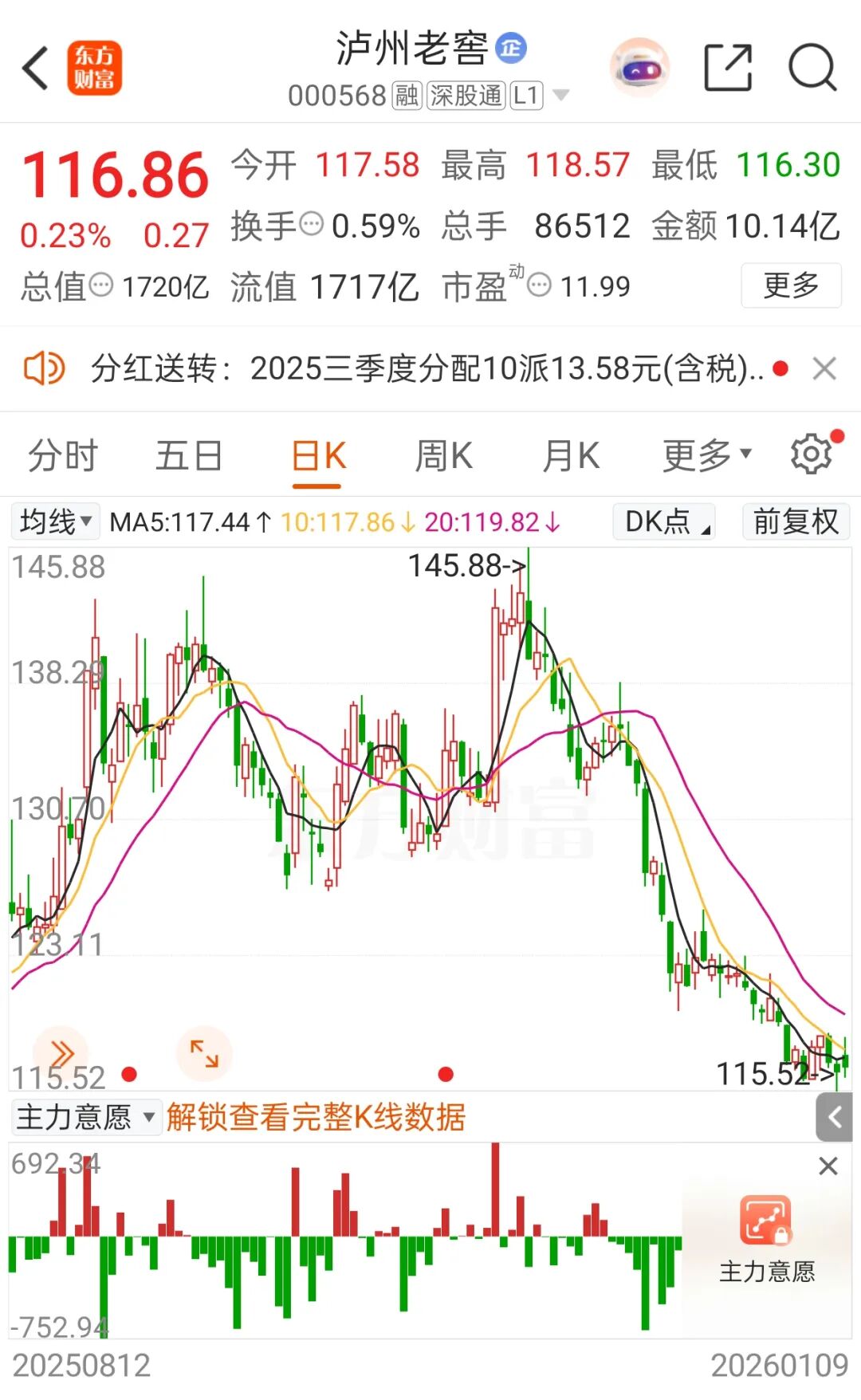The width and height of the screenshot is (861, 1400).
Task: Change the 前复权 adjustment setting
Action: [x=796, y=522]
